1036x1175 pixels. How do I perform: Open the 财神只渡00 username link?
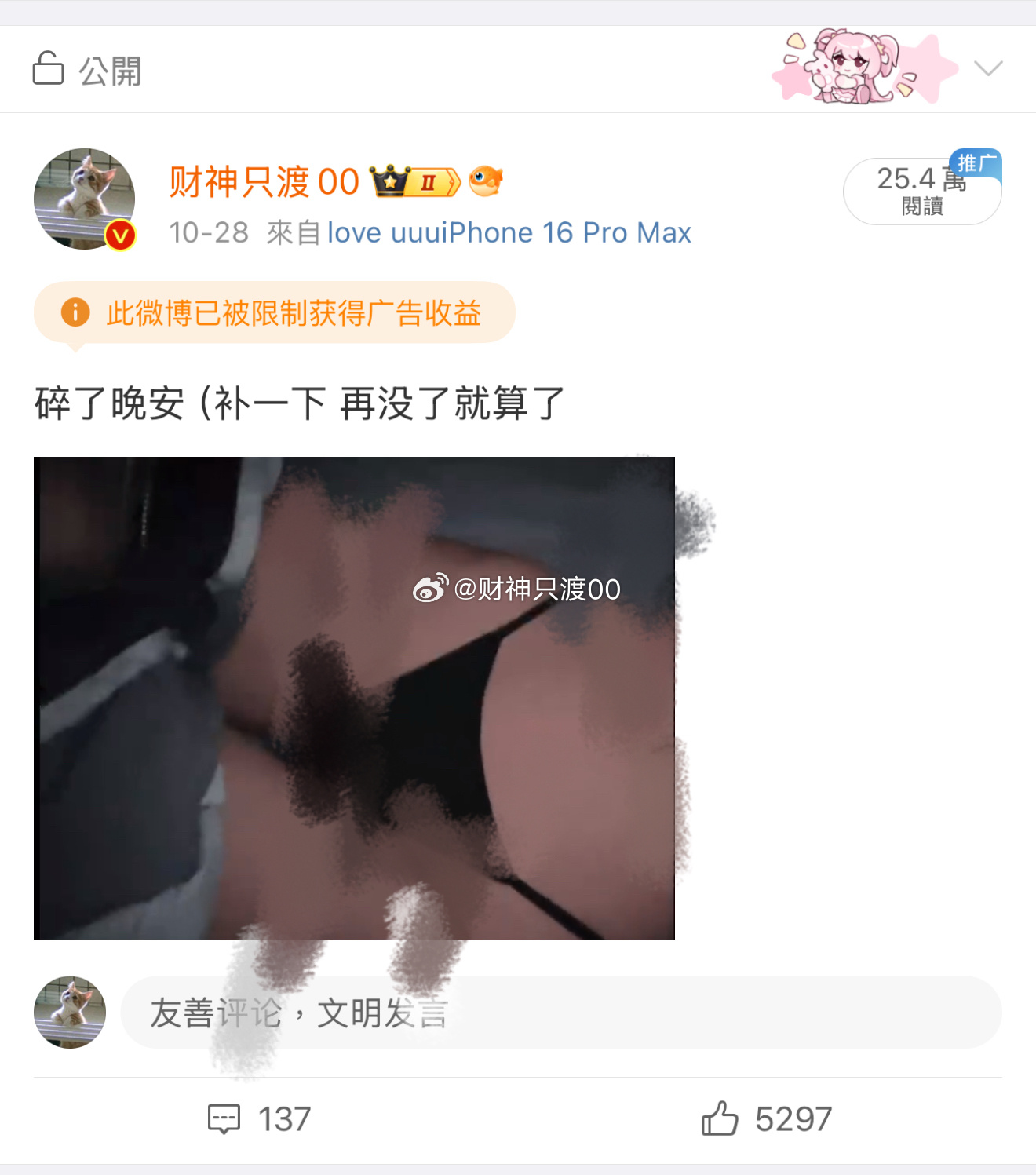pos(264,182)
